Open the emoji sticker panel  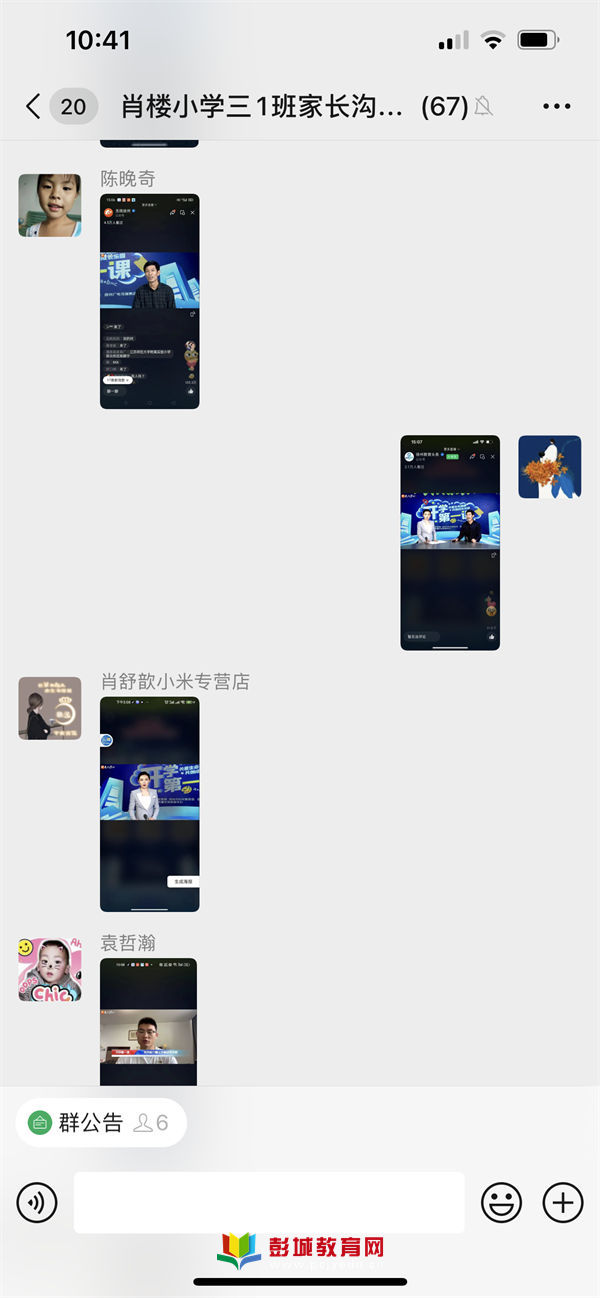pos(501,1201)
